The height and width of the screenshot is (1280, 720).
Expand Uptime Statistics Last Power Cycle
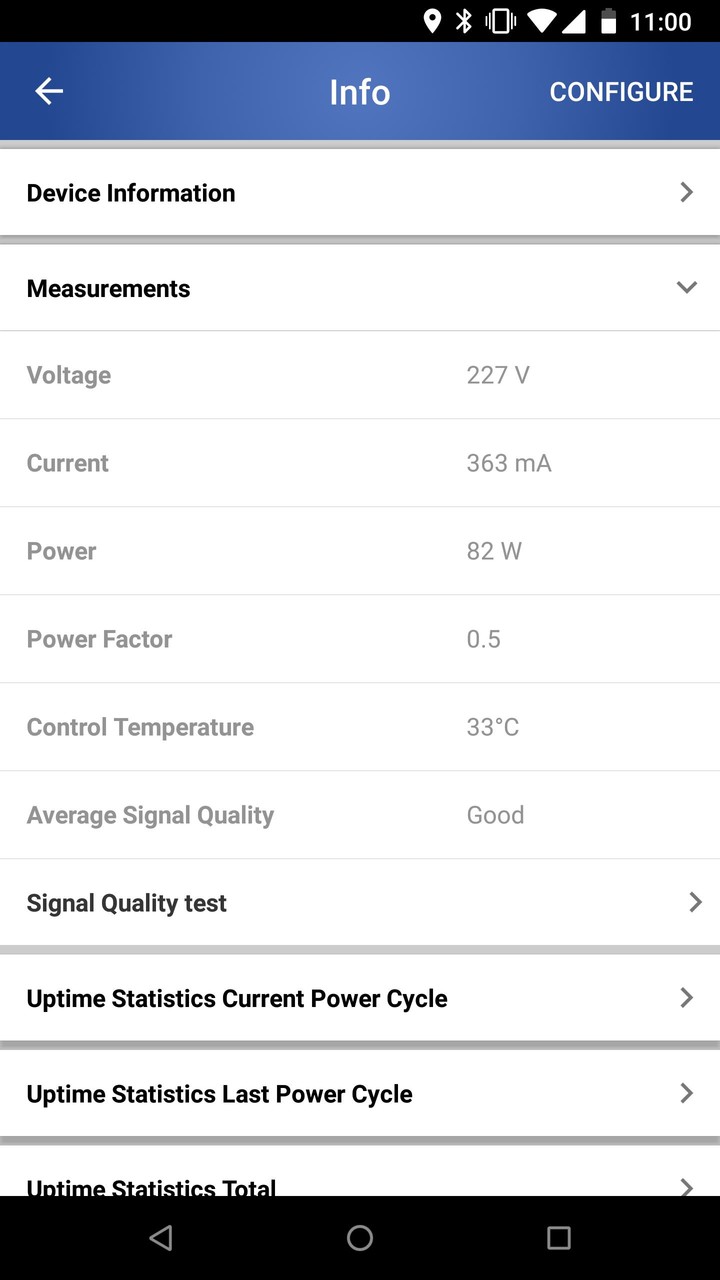click(360, 1093)
